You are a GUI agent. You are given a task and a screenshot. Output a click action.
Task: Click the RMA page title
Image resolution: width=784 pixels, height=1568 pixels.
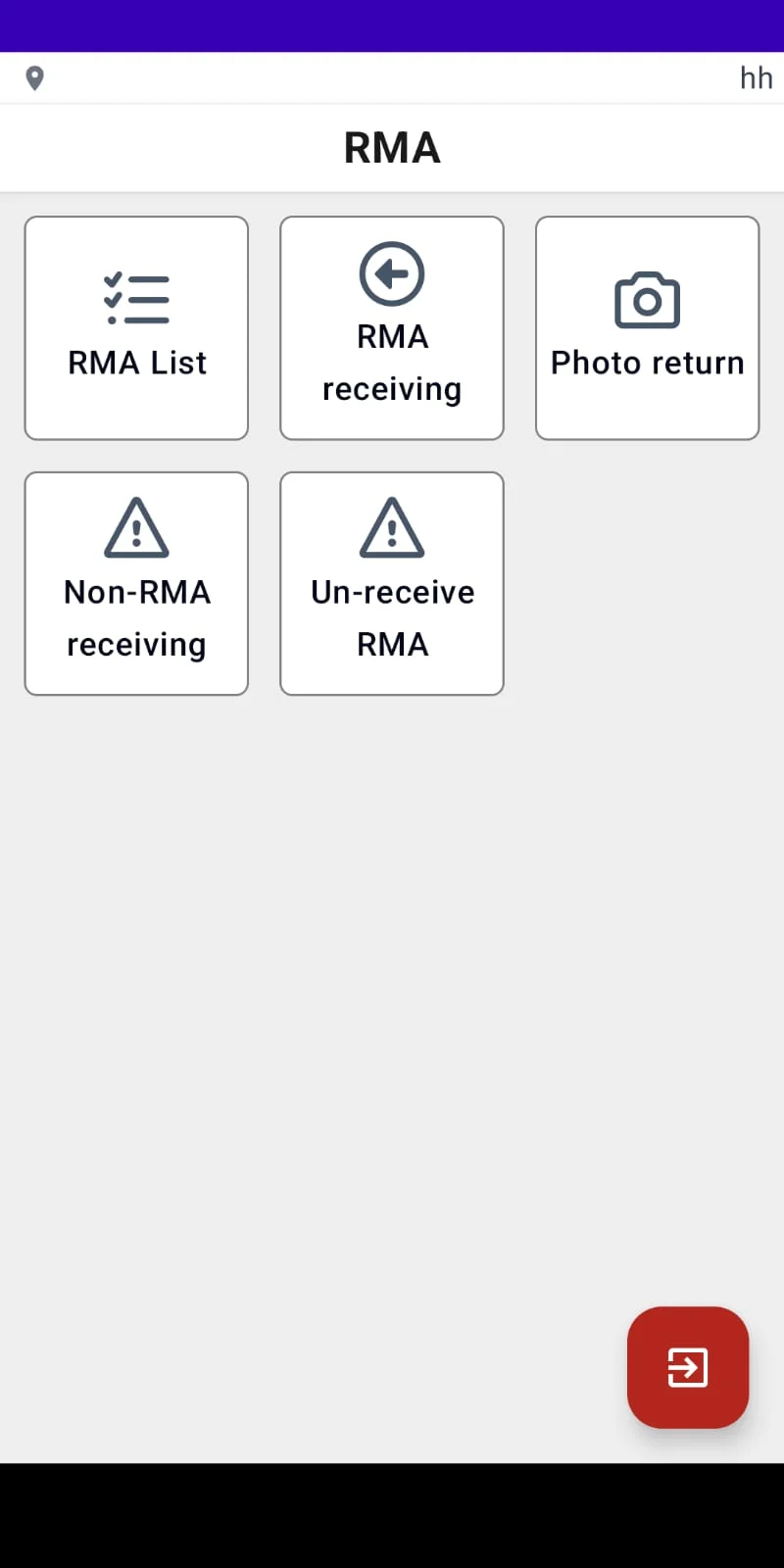click(391, 147)
